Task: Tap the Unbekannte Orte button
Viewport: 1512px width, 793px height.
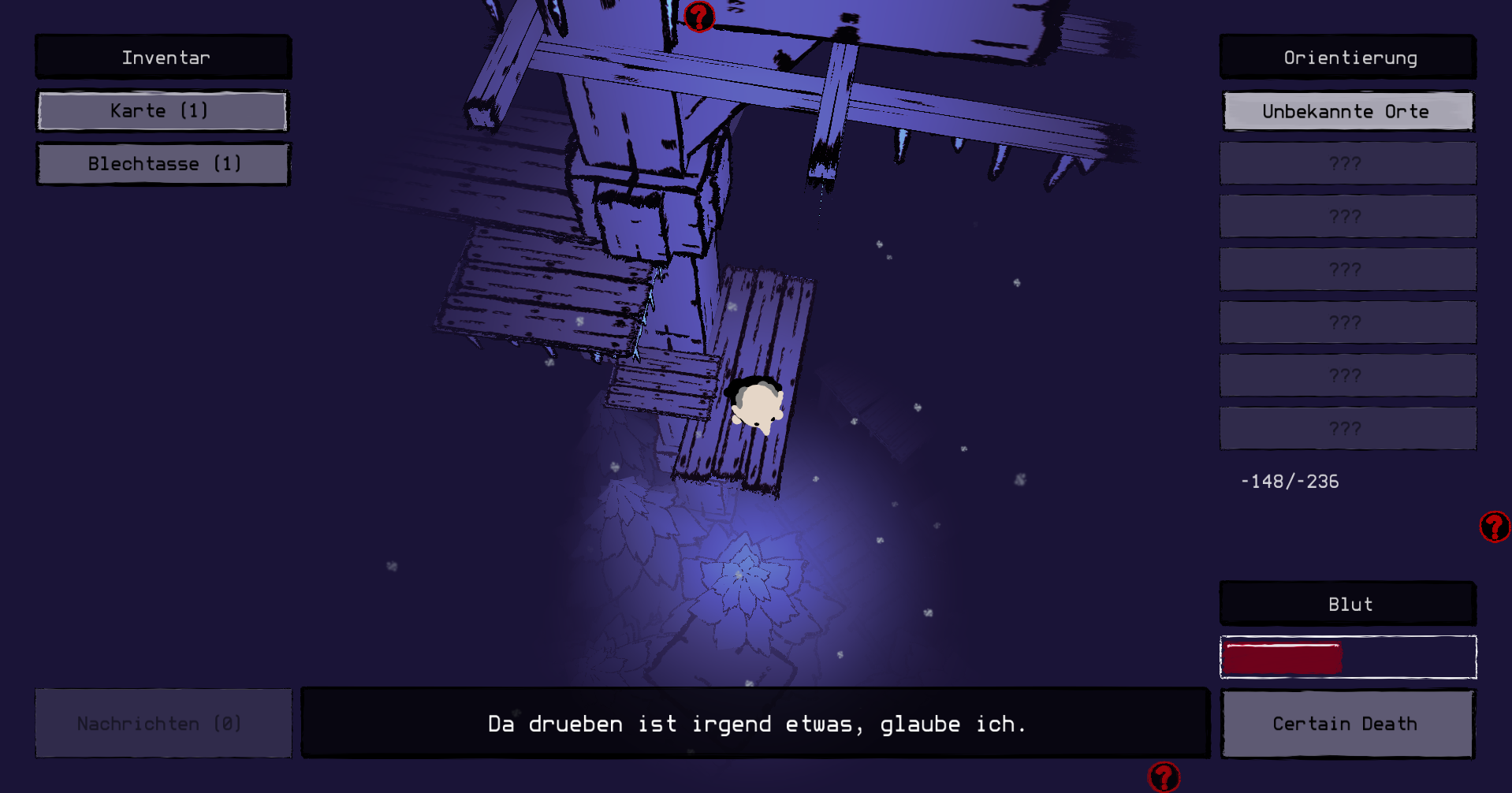Action: coord(1347,112)
